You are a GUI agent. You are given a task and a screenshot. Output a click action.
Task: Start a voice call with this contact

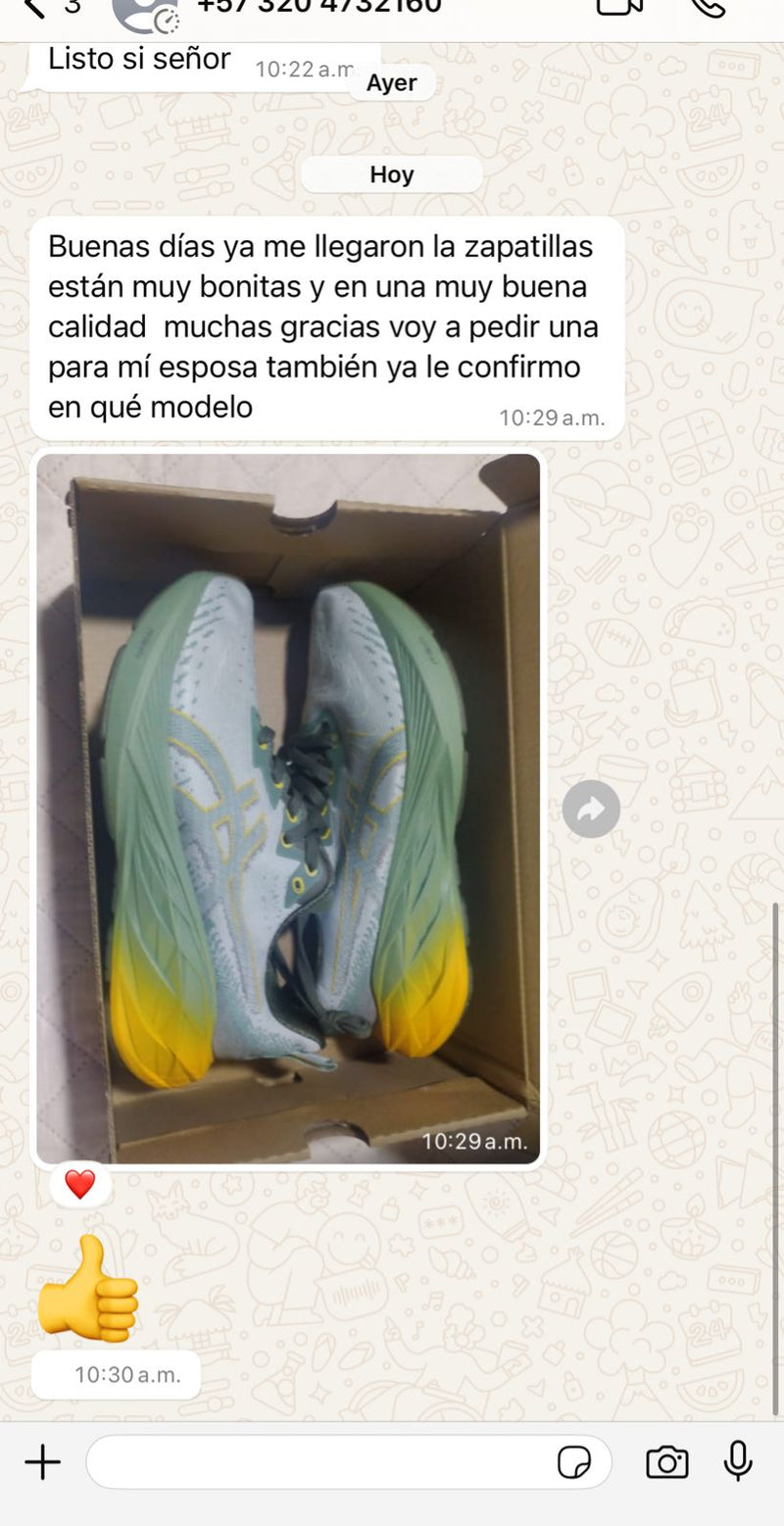pos(708,8)
